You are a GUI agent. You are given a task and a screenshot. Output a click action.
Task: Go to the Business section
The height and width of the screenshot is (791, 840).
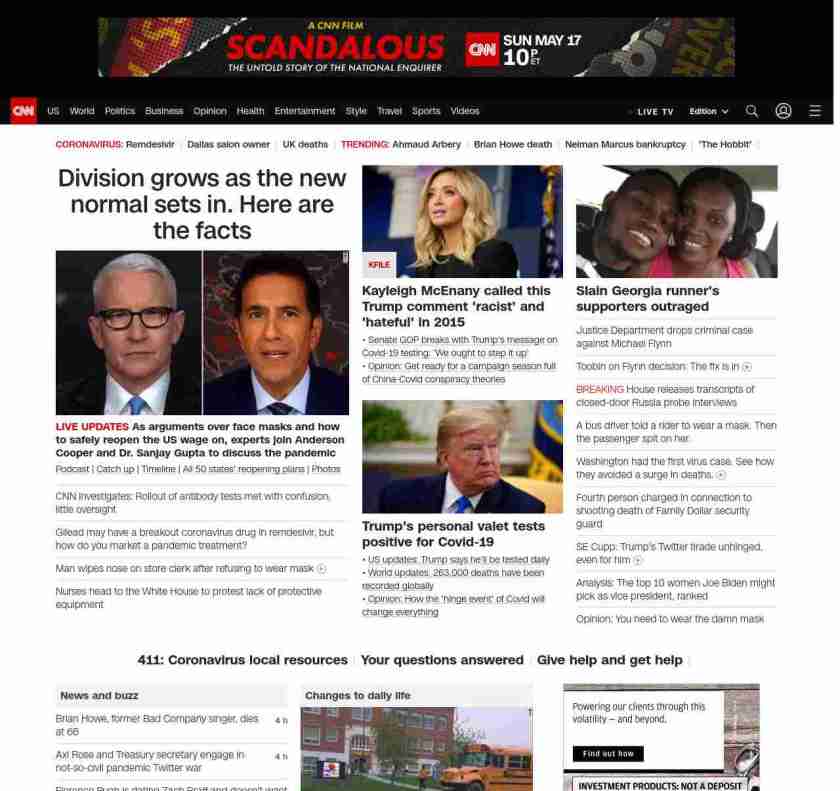coord(164,111)
